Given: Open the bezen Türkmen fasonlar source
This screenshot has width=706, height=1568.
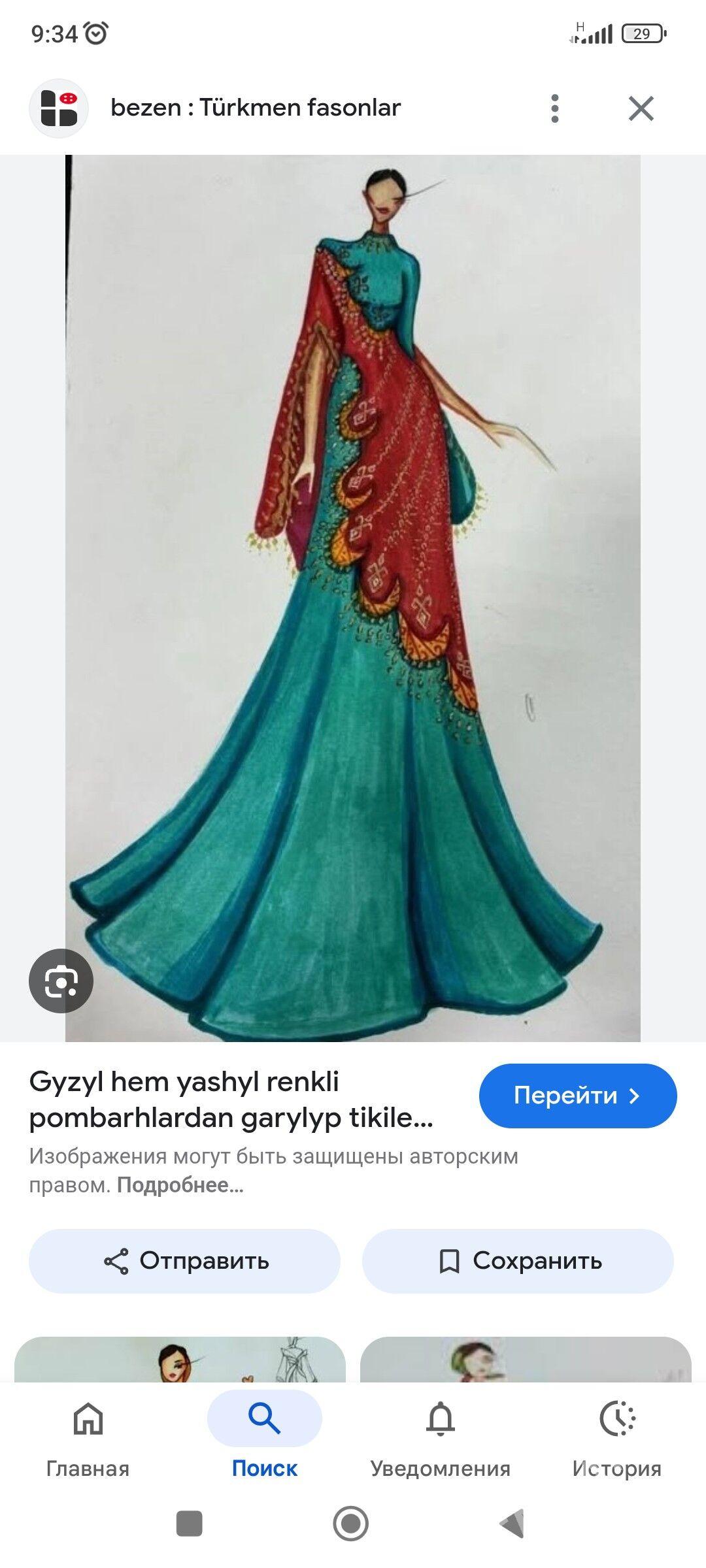Looking at the screenshot, I should click(255, 108).
